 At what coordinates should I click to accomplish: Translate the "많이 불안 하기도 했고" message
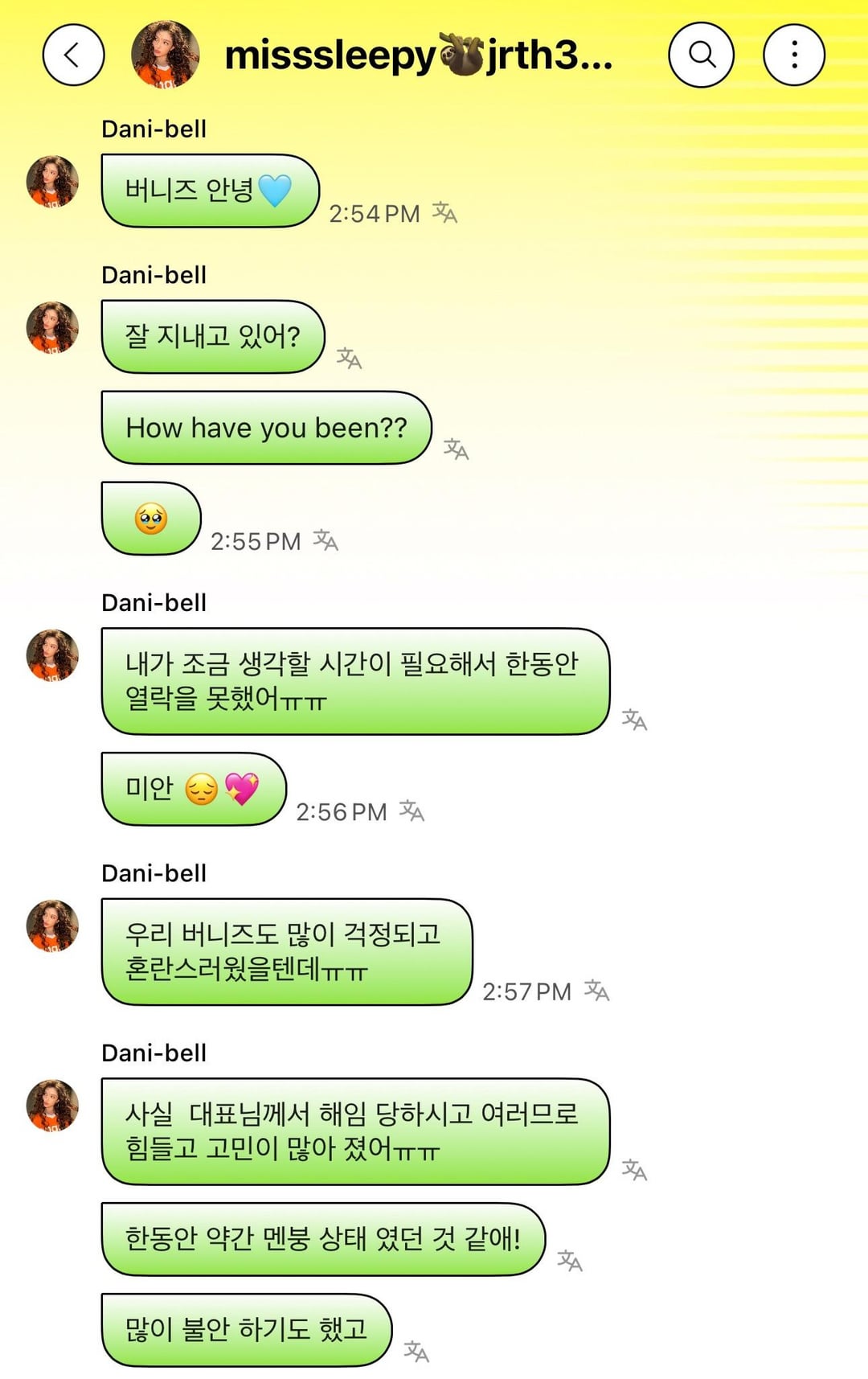(416, 1351)
